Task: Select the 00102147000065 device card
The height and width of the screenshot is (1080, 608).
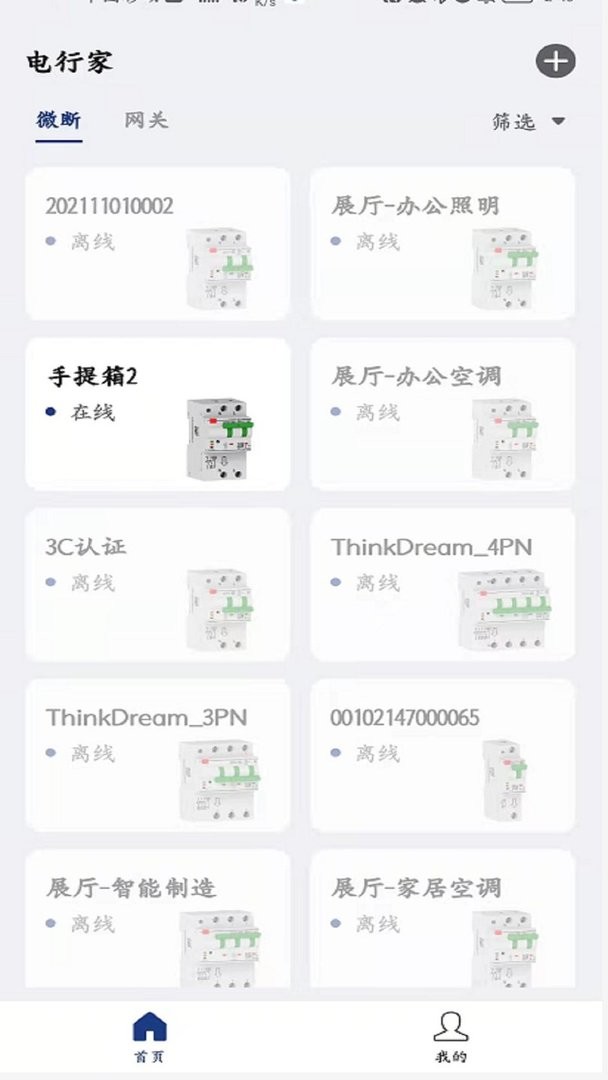Action: [x=442, y=755]
